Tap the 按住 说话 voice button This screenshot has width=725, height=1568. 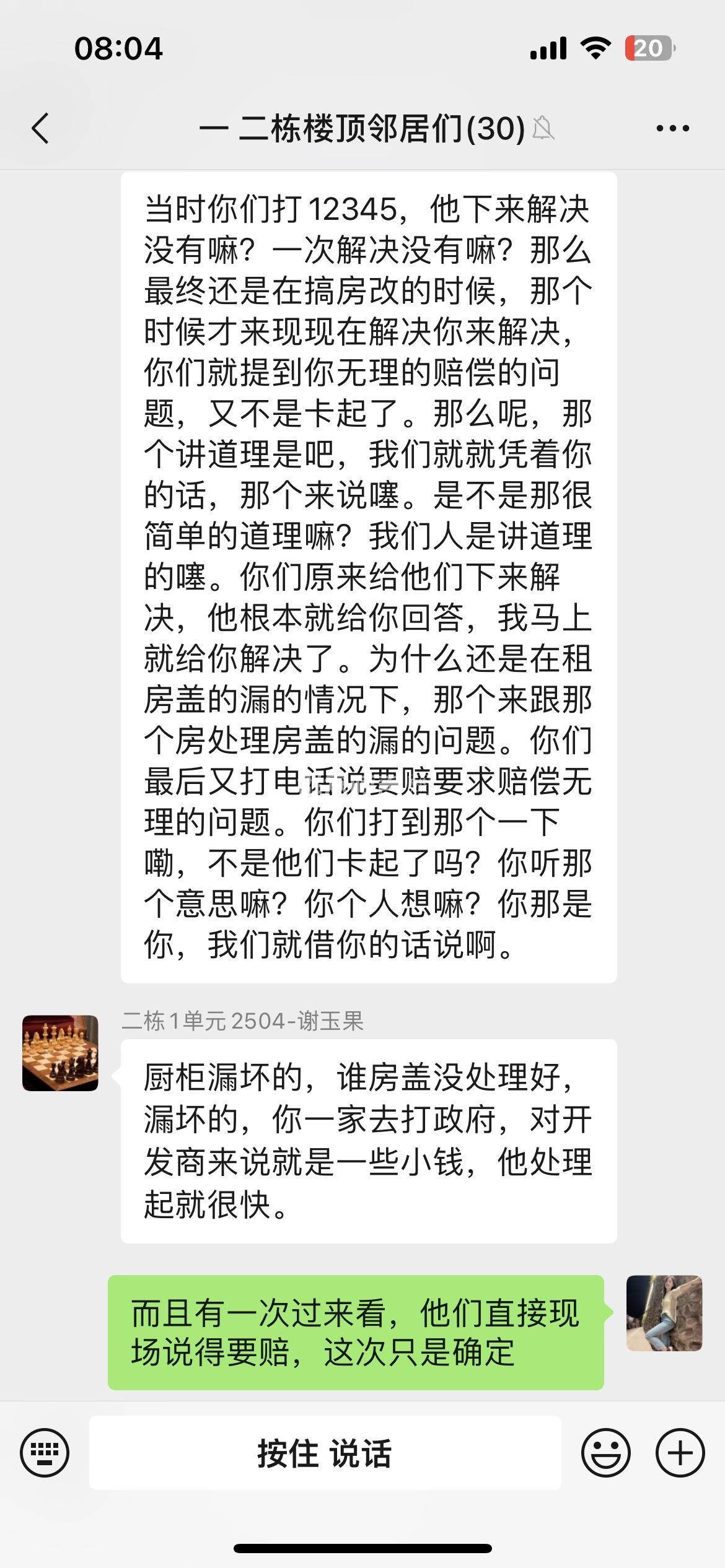[325, 1452]
